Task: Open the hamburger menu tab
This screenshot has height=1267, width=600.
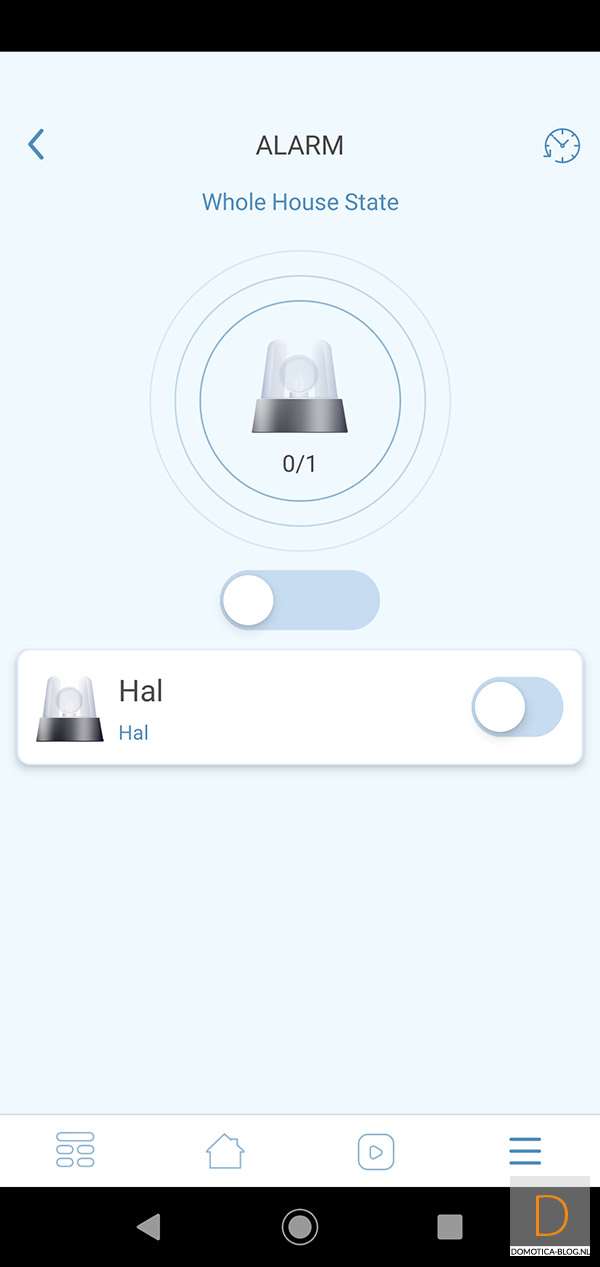Action: [x=525, y=1151]
